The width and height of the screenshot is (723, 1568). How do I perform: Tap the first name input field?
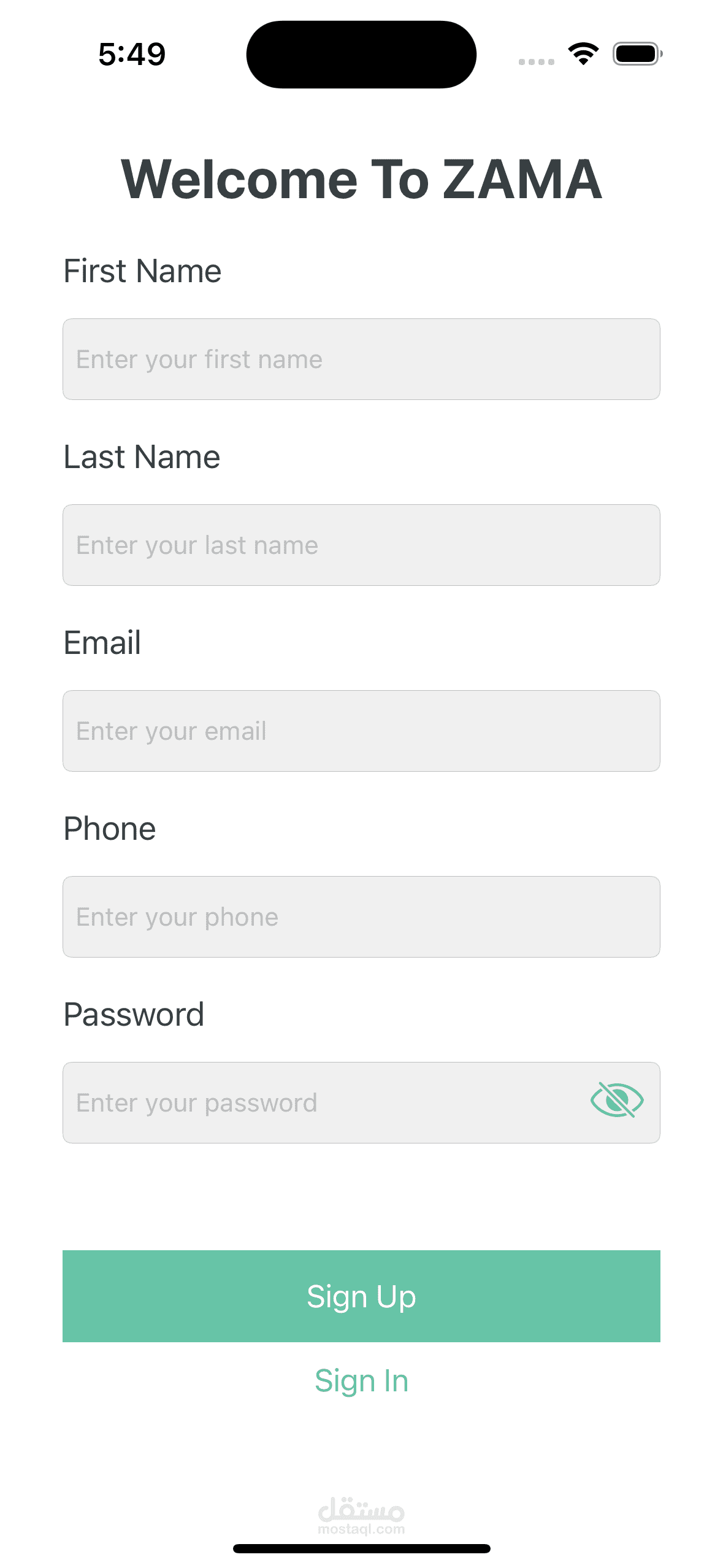click(361, 359)
